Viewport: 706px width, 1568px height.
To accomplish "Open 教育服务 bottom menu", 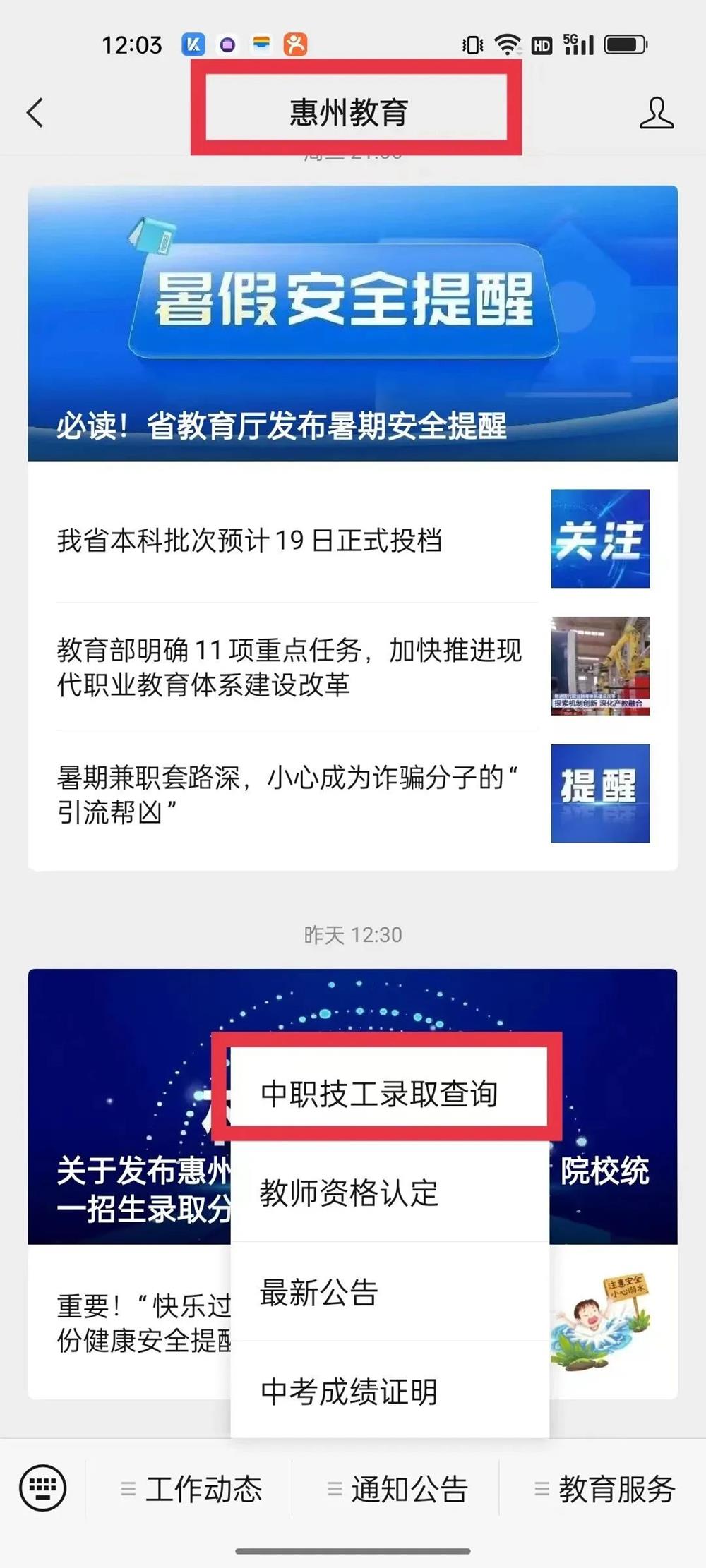I will tap(604, 1489).
